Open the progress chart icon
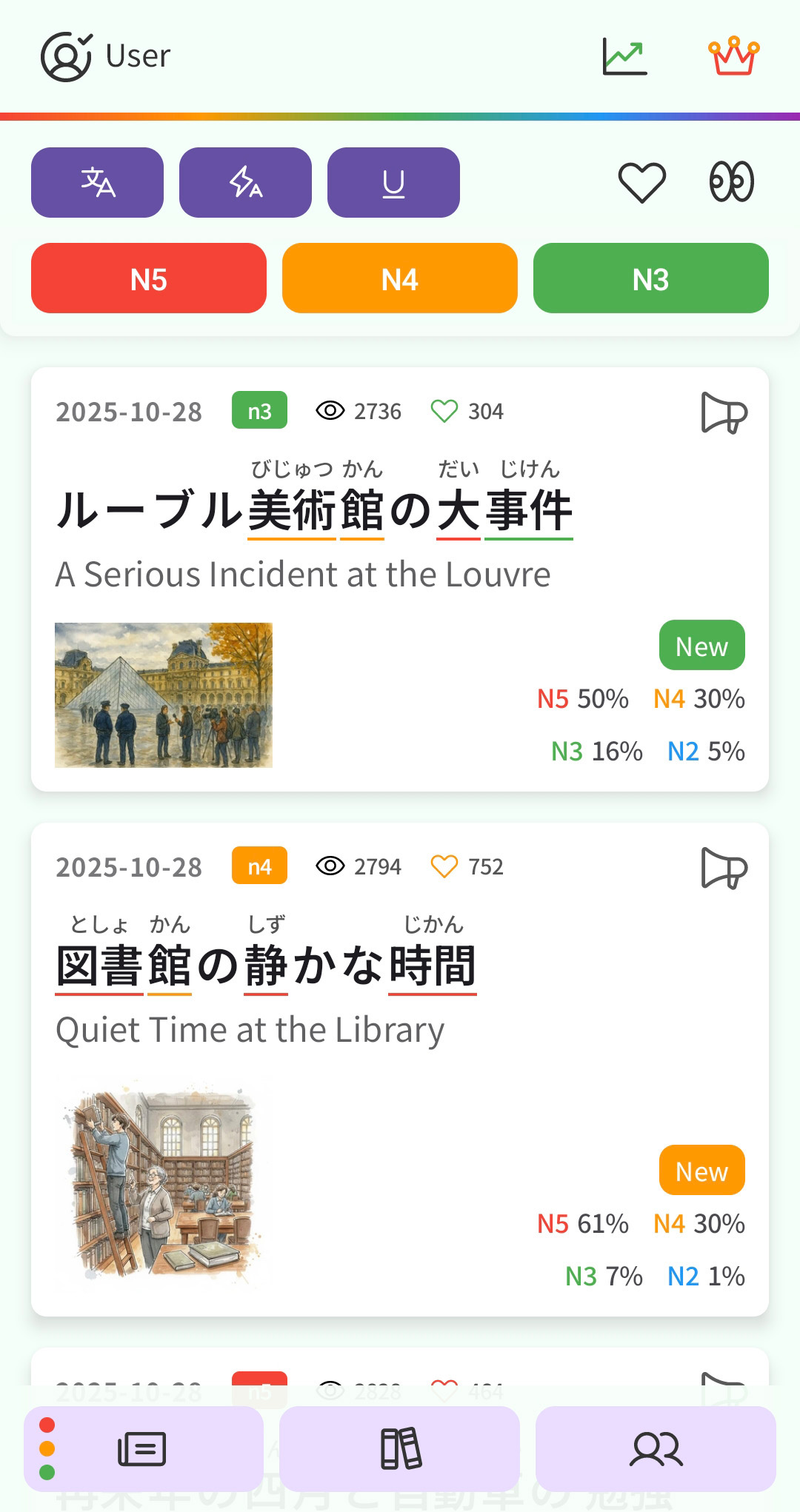Viewport: 800px width, 1512px height. click(624, 56)
